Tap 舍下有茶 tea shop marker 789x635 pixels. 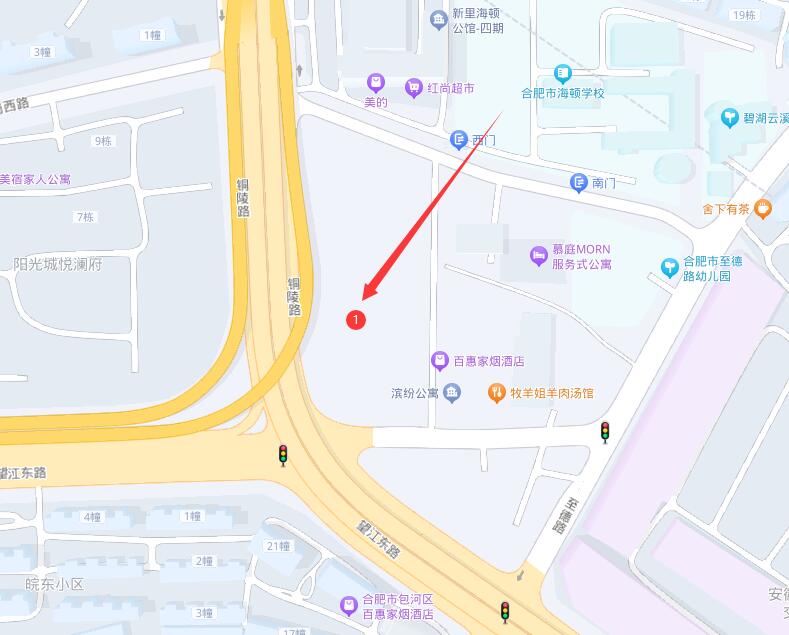point(763,208)
